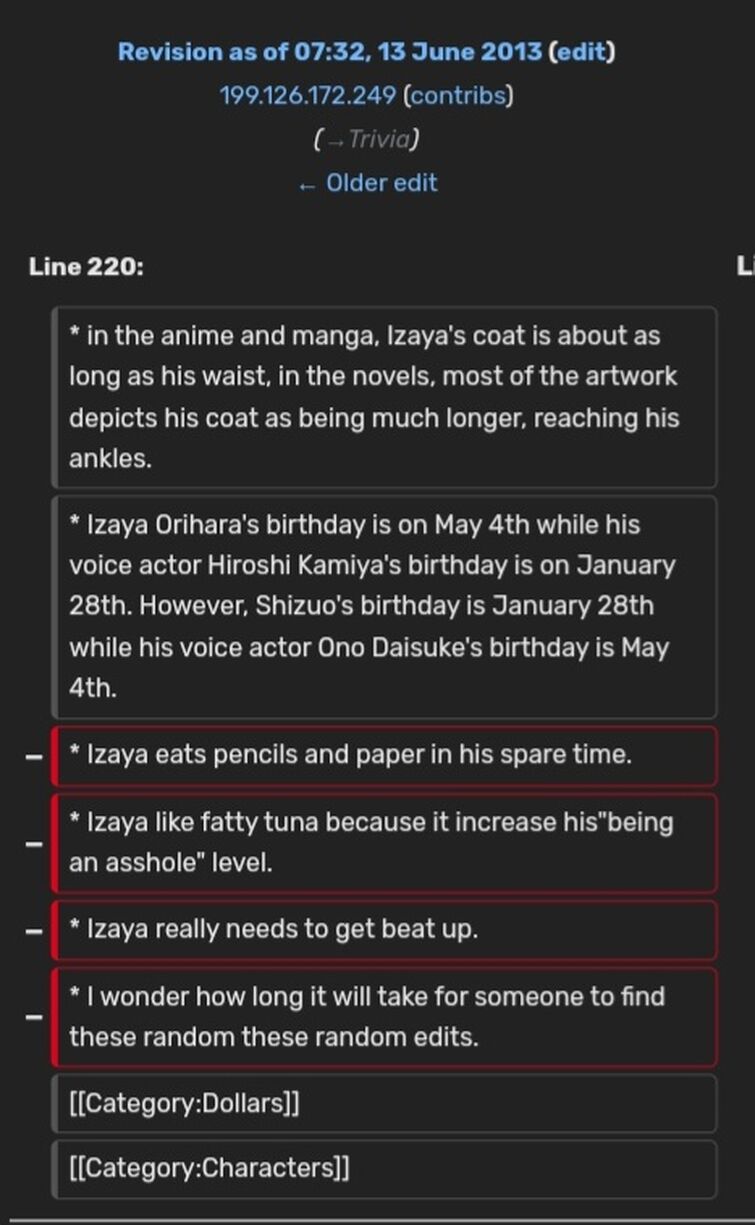
Task: Open user page for 199.126.172.249
Action: click(307, 96)
